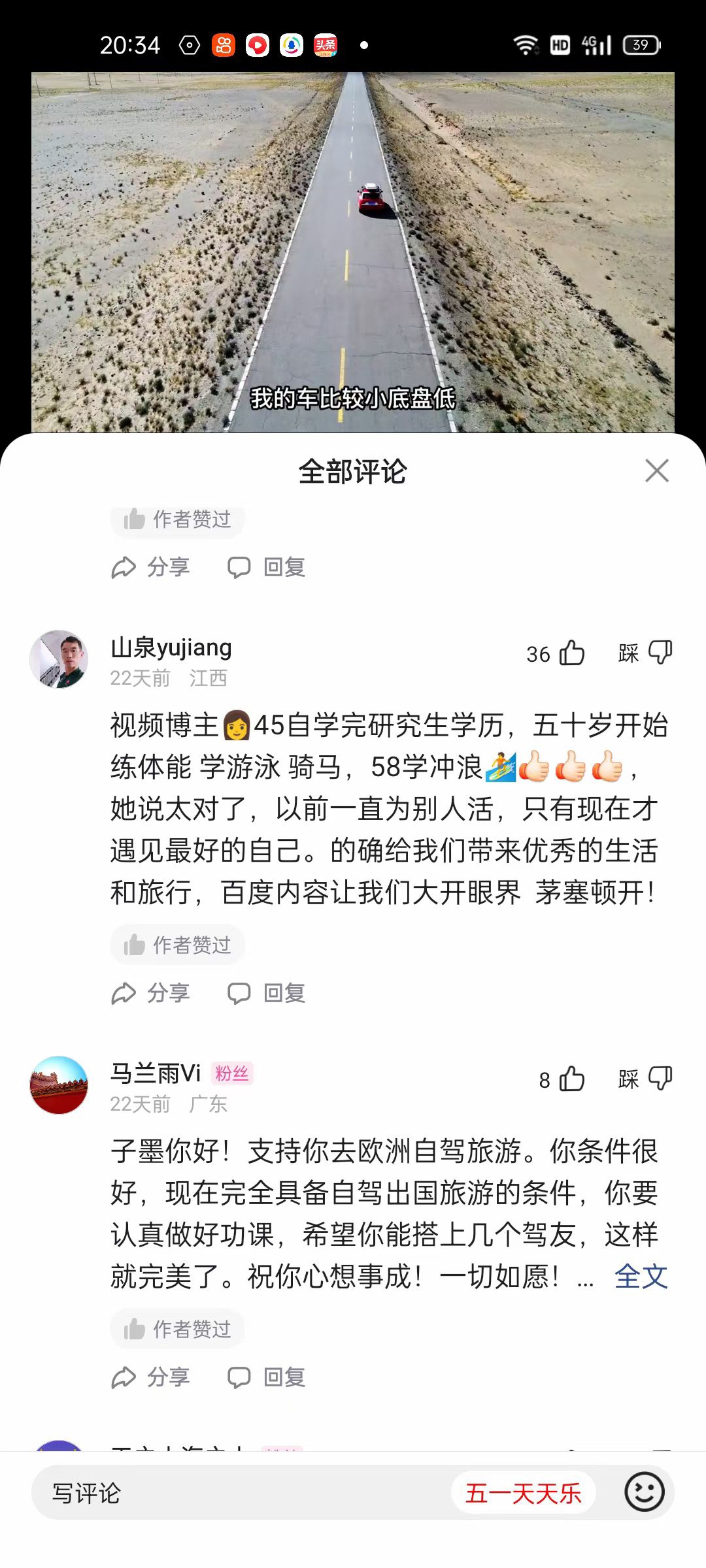Open the emoji picker smiley icon

644,1492
